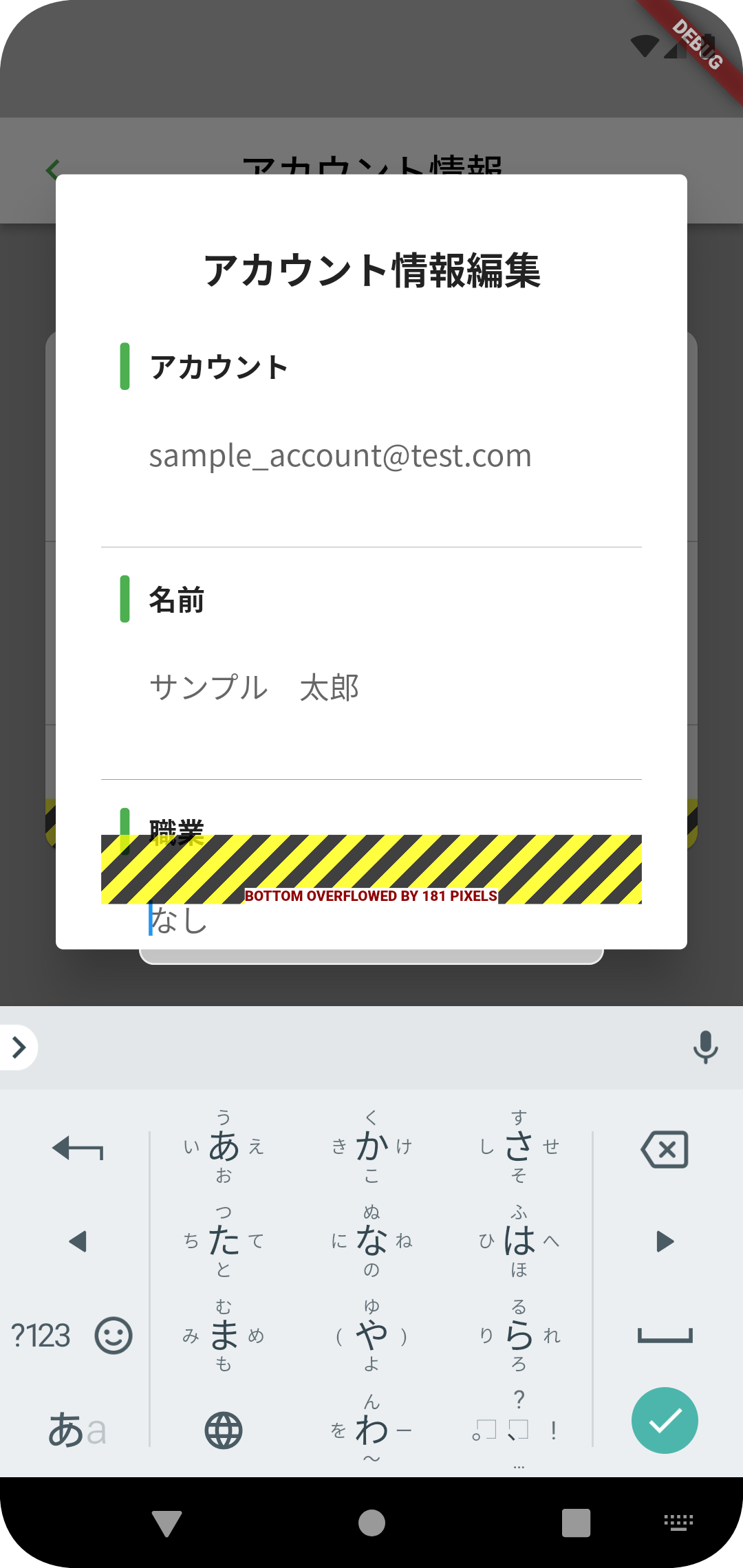Change keyboard language with globe key

pos(224,1430)
